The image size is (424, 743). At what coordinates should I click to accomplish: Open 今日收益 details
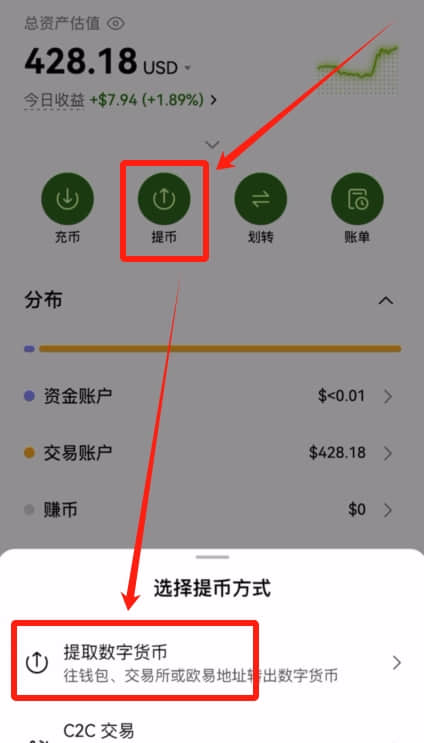pyautogui.click(x=120, y=100)
